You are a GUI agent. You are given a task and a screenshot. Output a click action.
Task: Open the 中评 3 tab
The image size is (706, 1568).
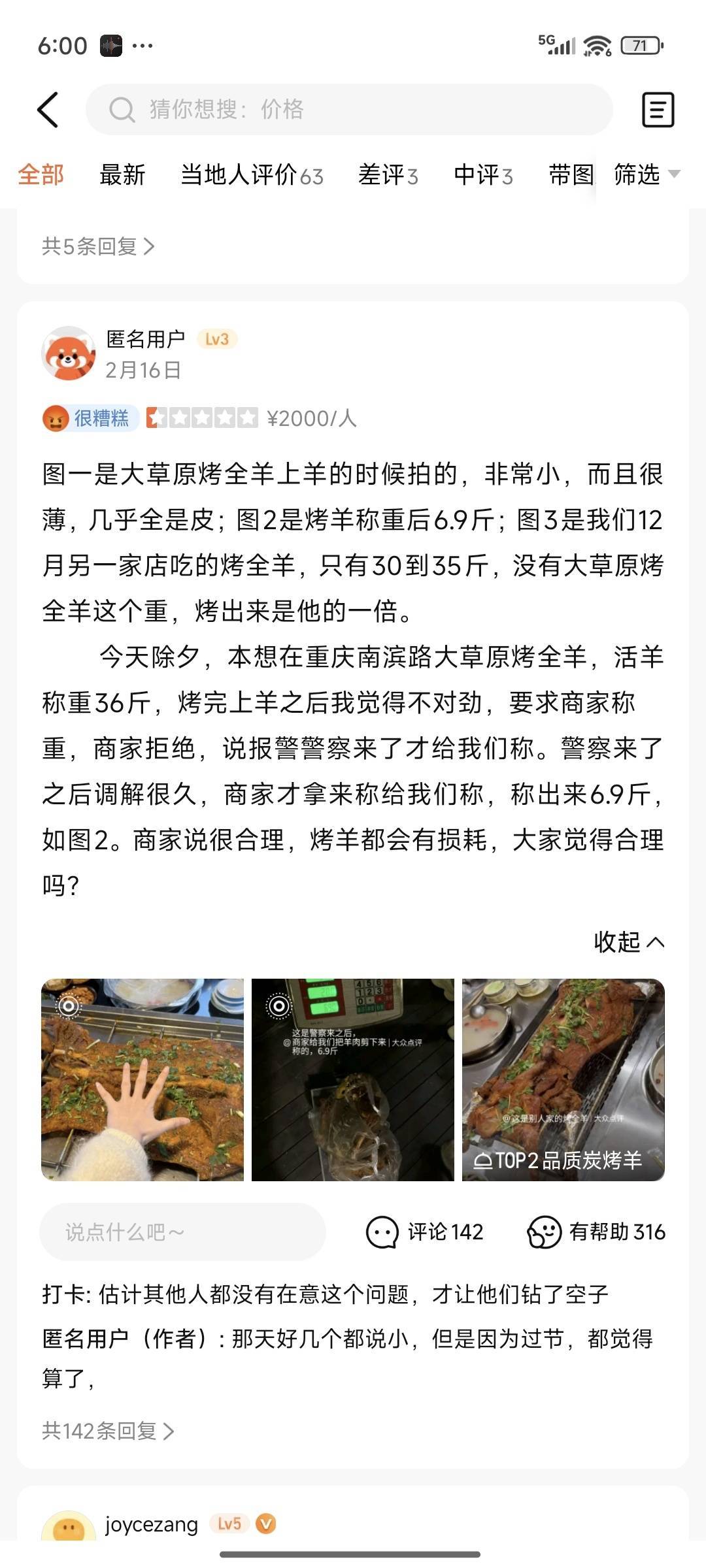tap(483, 175)
